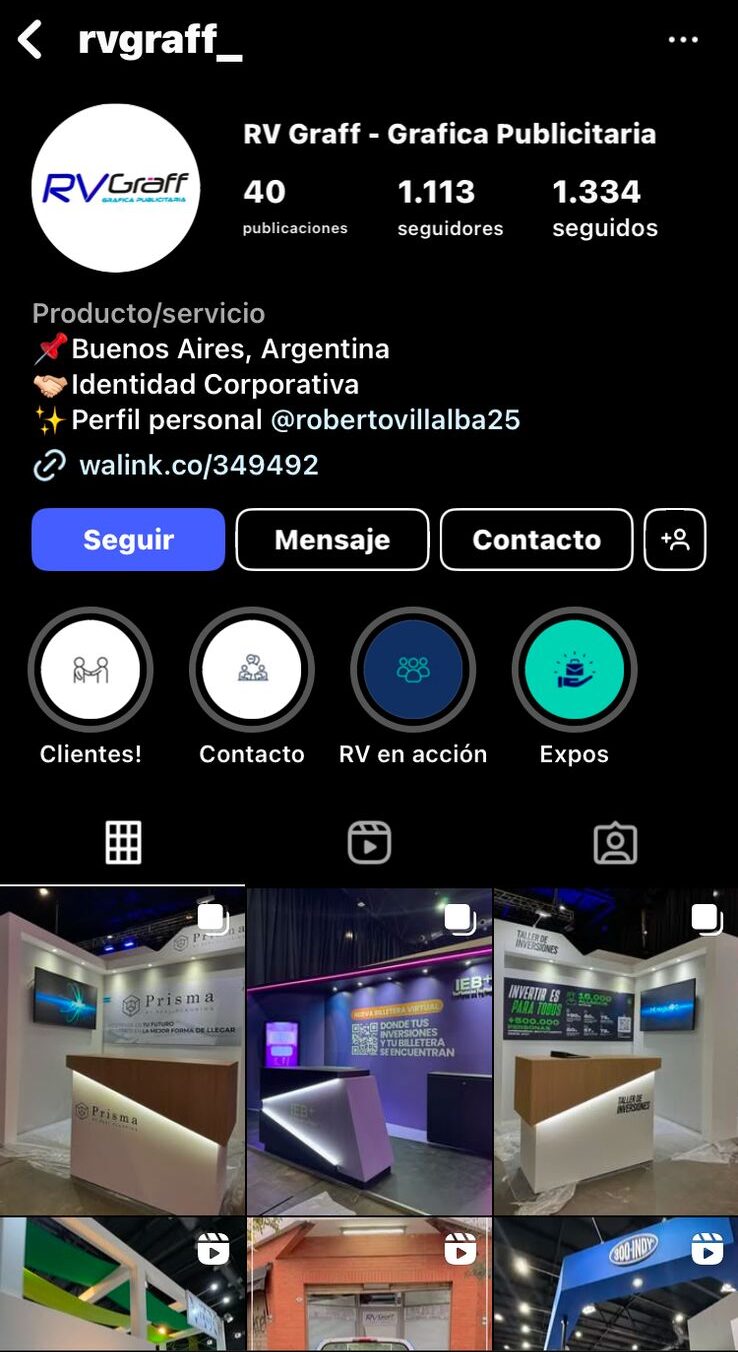Open the Prisma stand post
Image resolution: width=738 pixels, height=1352 pixels.
(122, 1050)
